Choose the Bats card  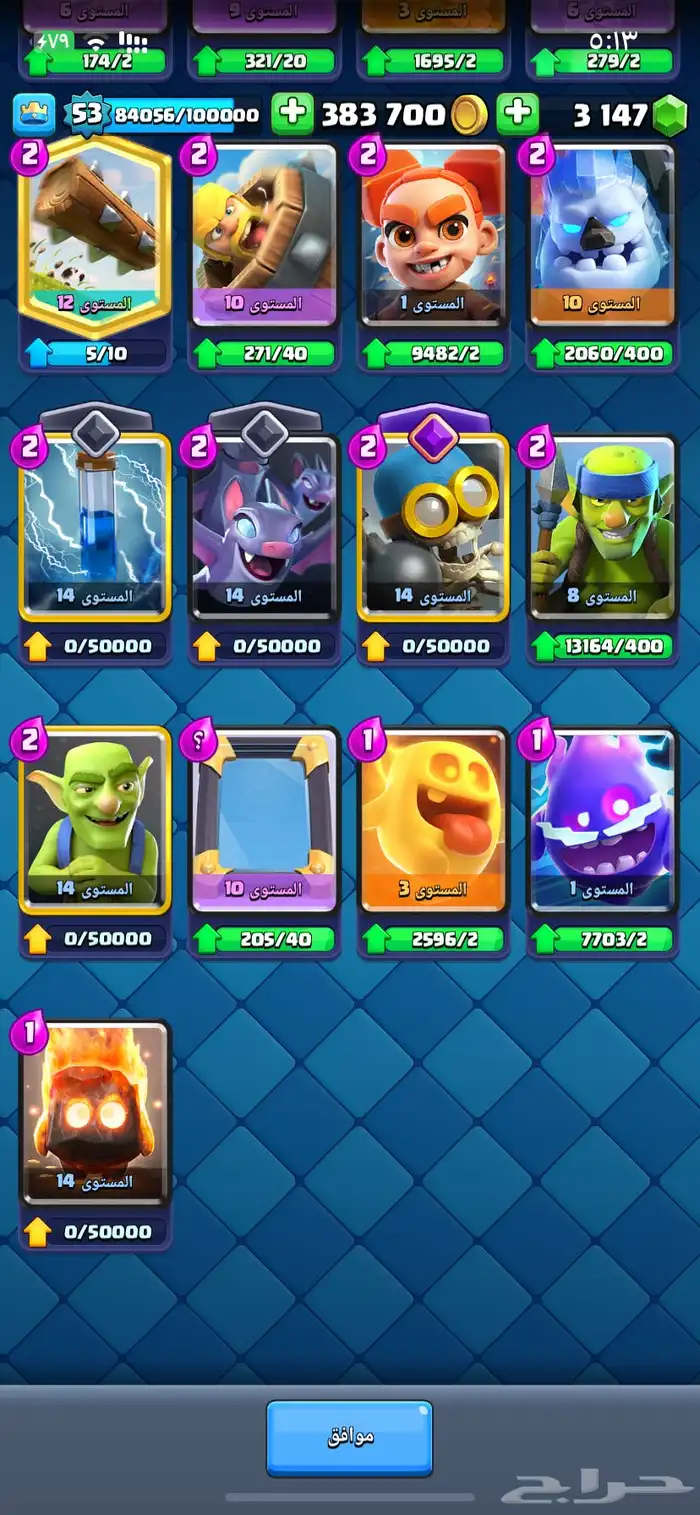tap(264, 527)
